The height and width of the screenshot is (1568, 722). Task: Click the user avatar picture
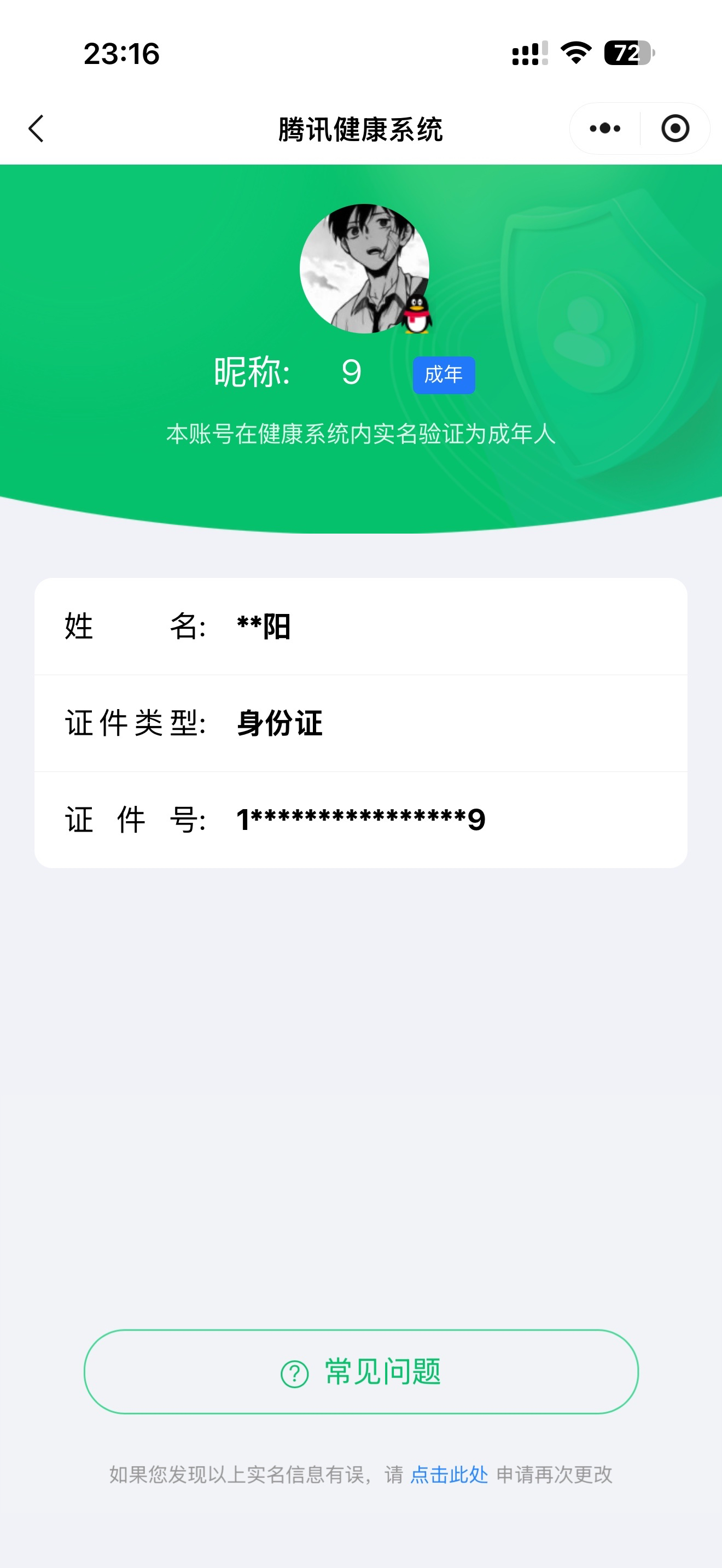point(364,268)
